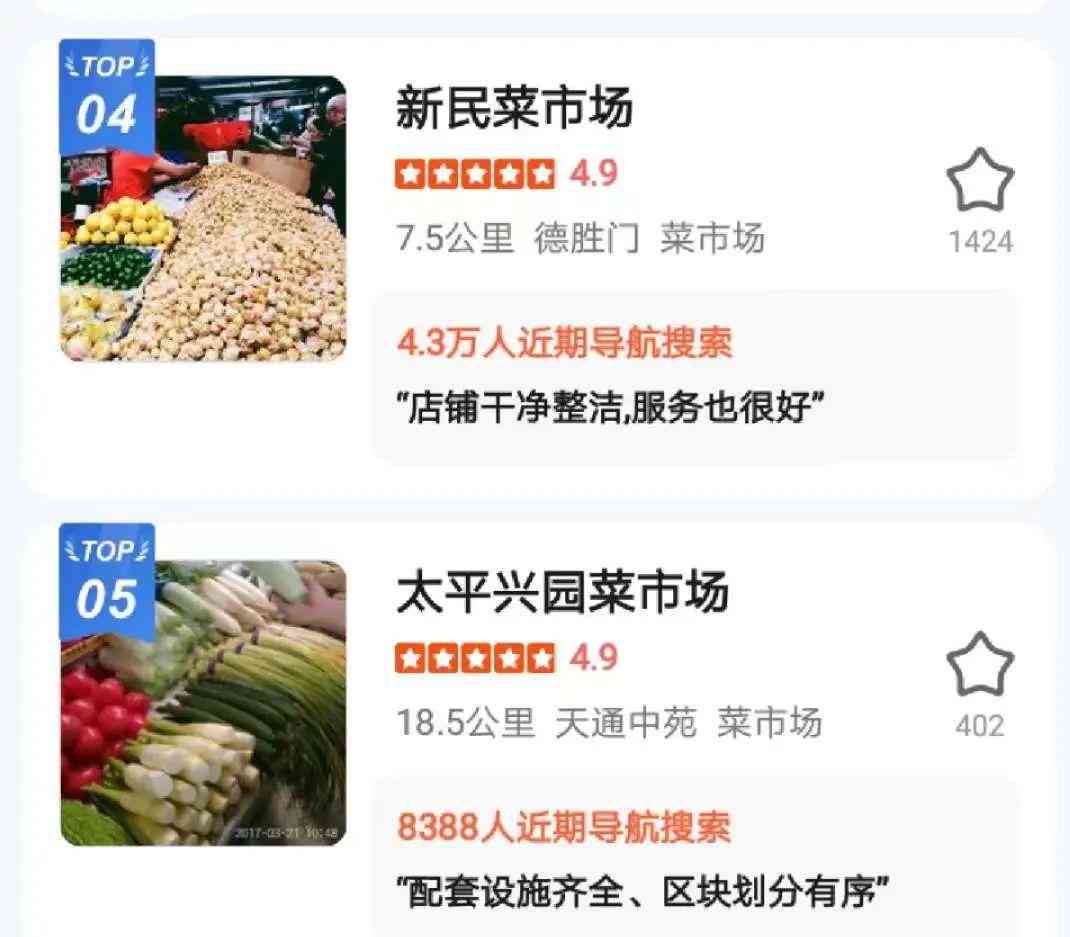Favorite 新民菜市场 with the star icon
This screenshot has width=1070, height=937.
point(979,183)
